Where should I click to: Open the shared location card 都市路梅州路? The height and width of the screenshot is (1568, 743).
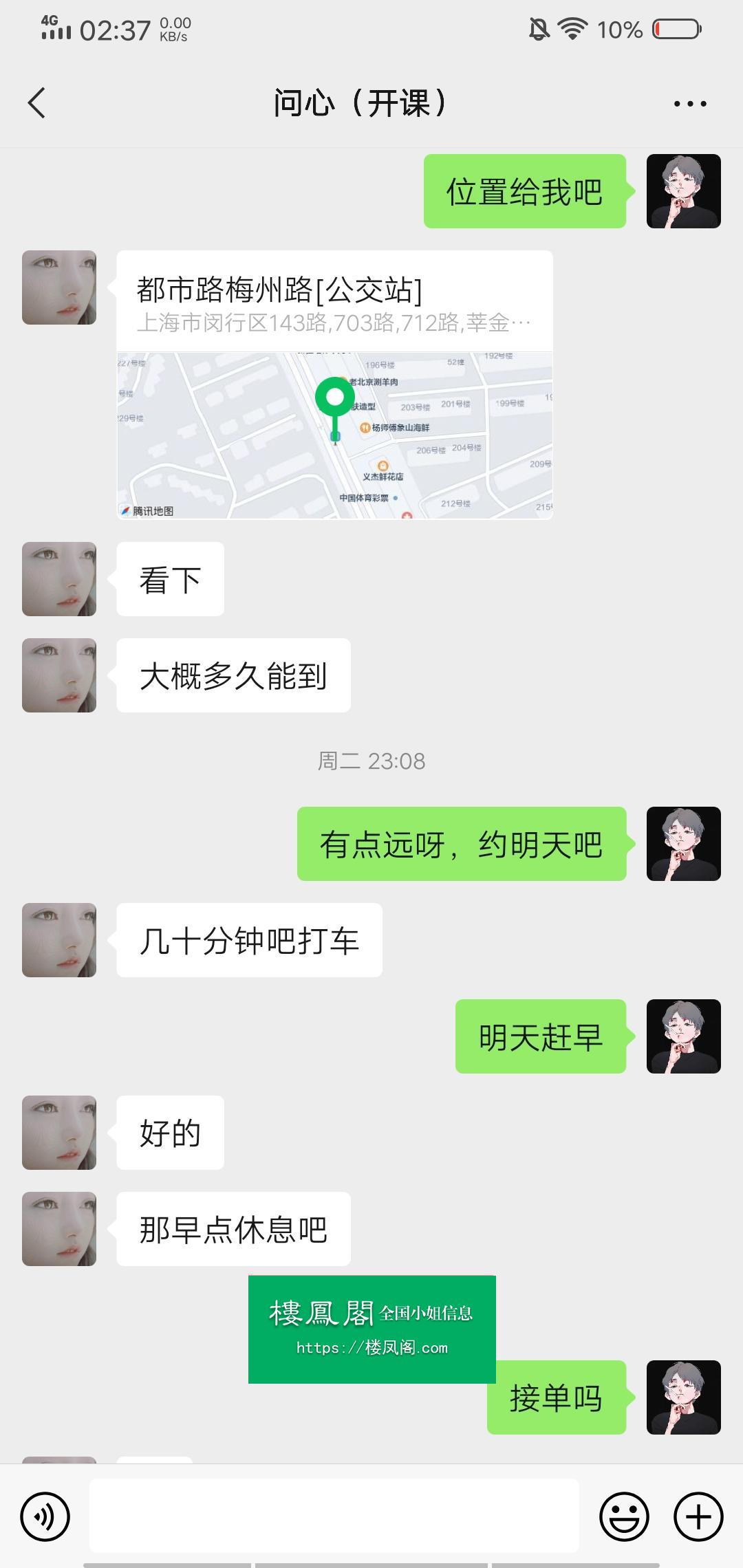(334, 385)
